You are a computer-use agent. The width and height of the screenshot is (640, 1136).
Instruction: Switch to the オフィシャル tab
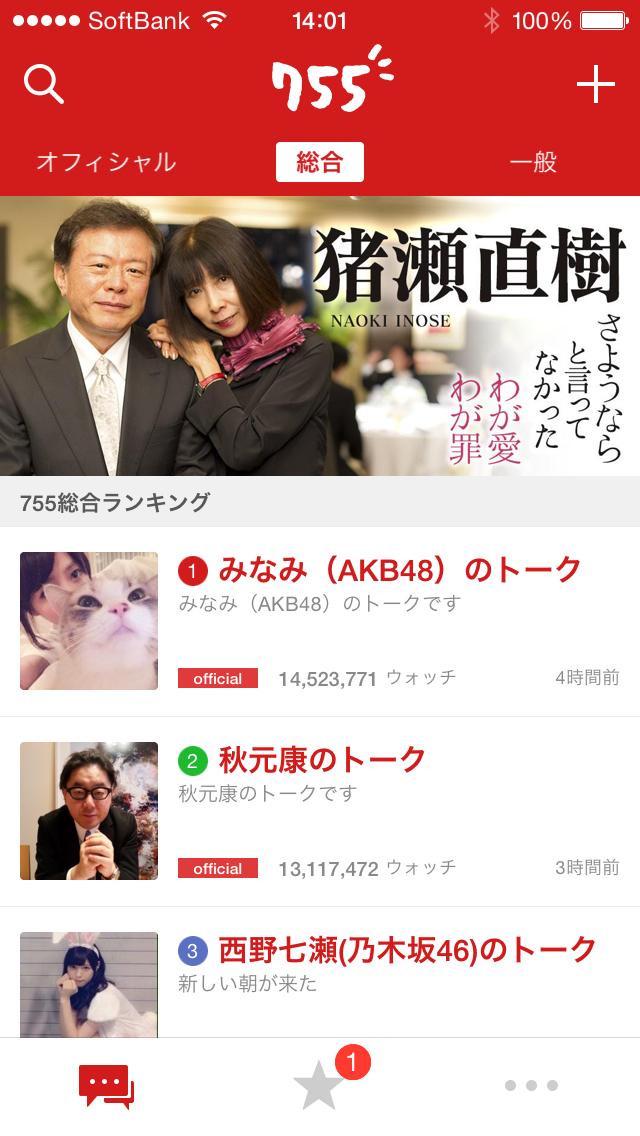[106, 162]
